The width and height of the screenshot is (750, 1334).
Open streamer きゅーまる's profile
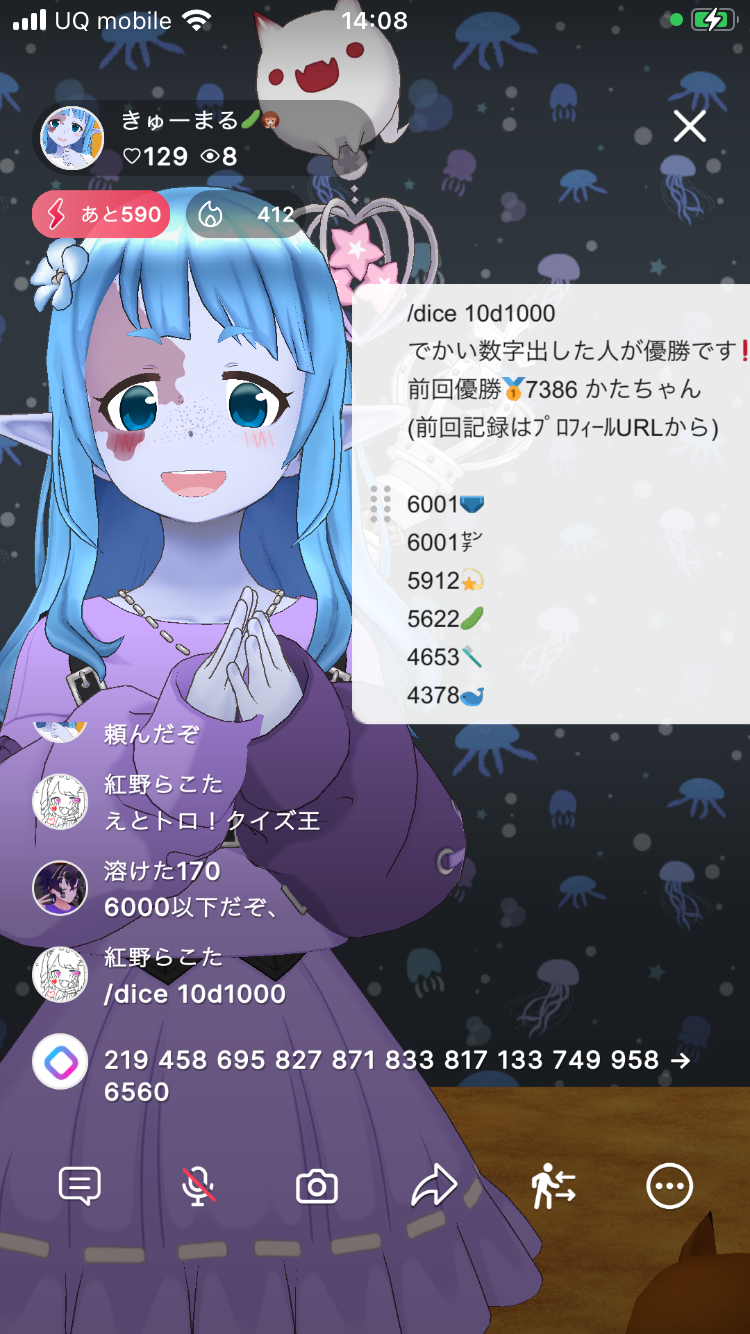[71, 138]
